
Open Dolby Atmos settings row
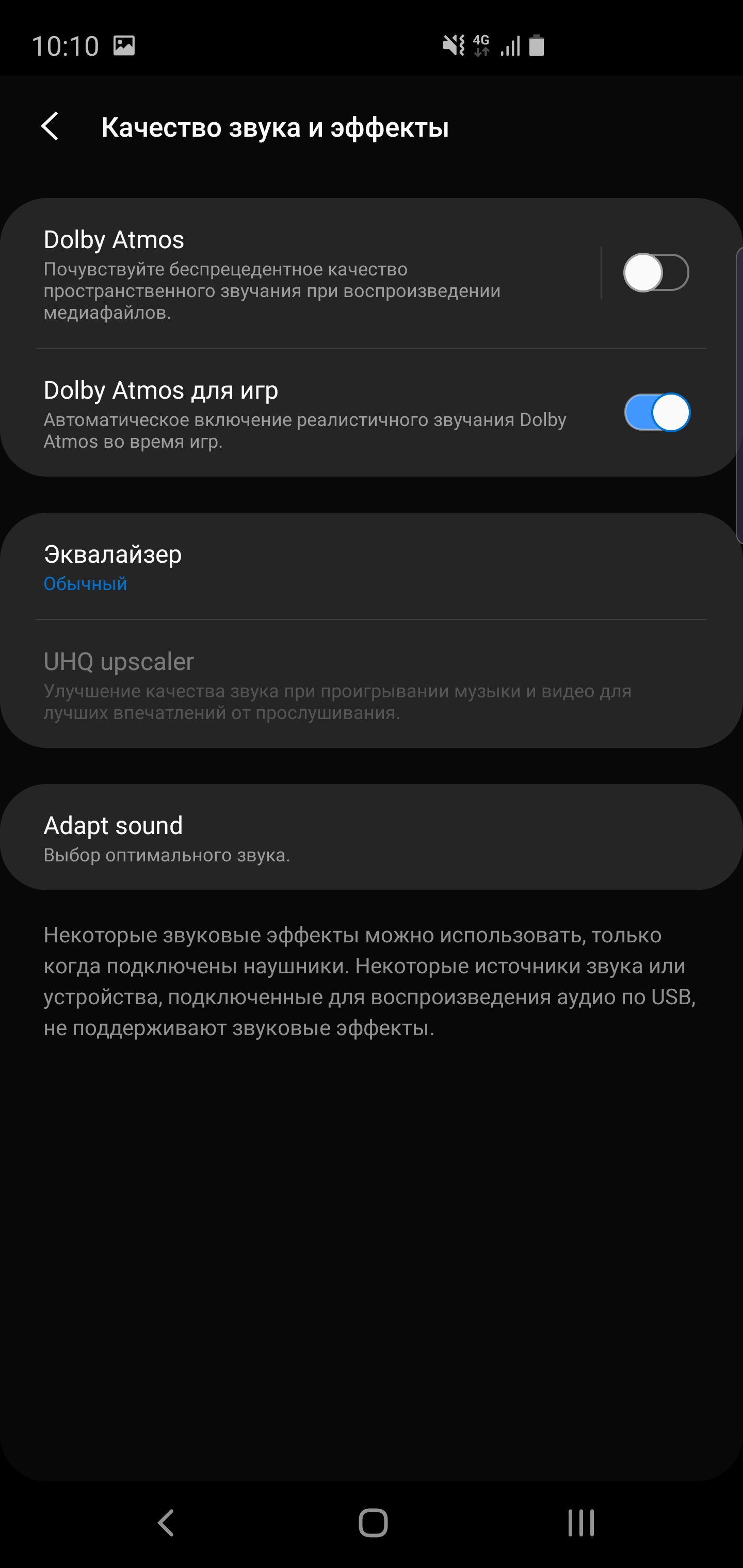click(x=304, y=274)
